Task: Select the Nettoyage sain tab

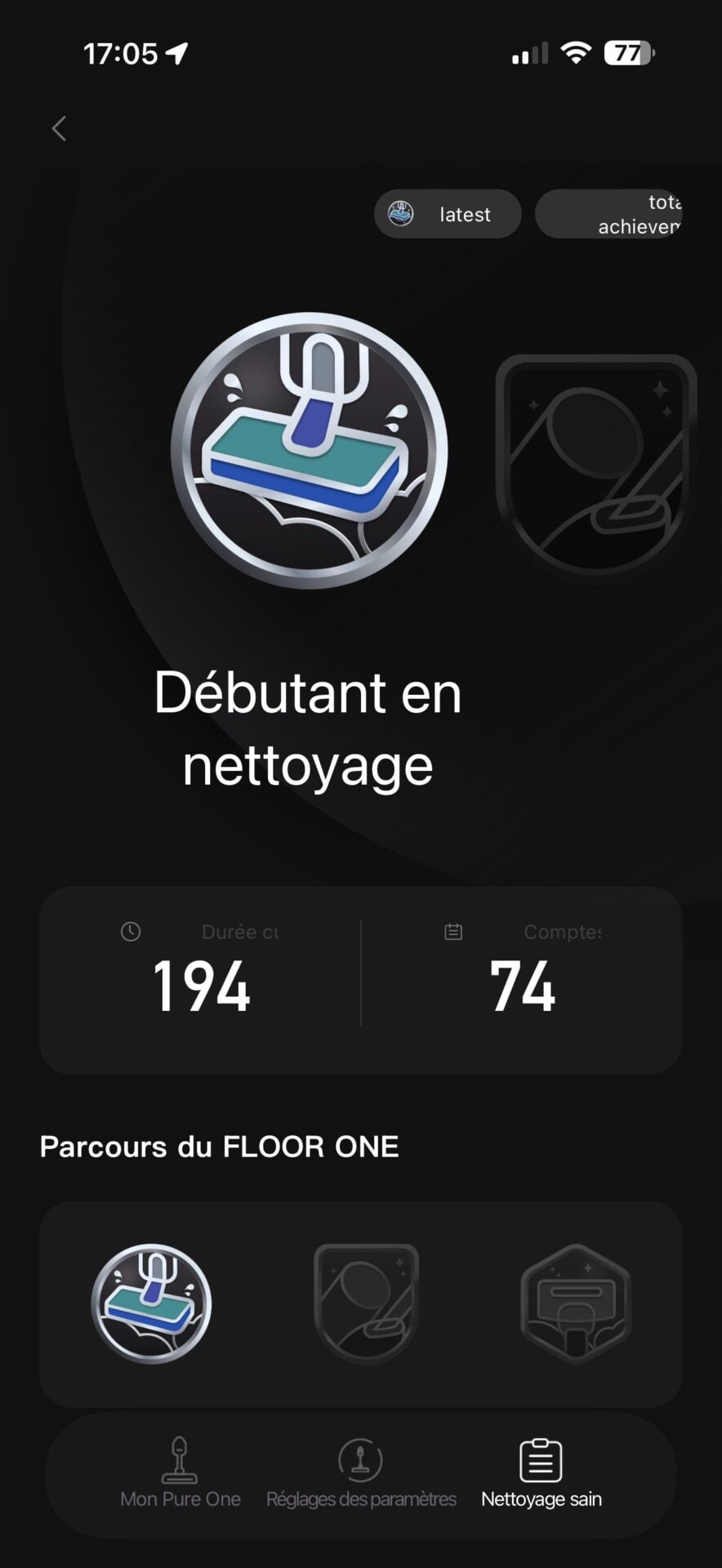Action: (x=541, y=1475)
